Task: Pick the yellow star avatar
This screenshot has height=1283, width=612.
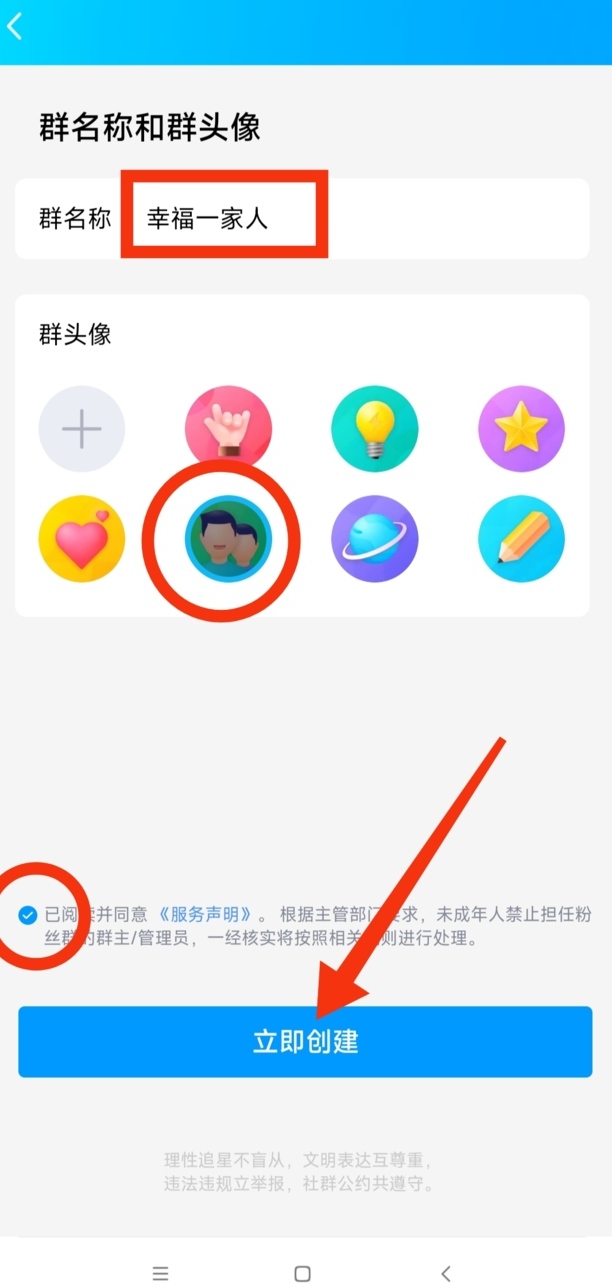Action: [521, 430]
